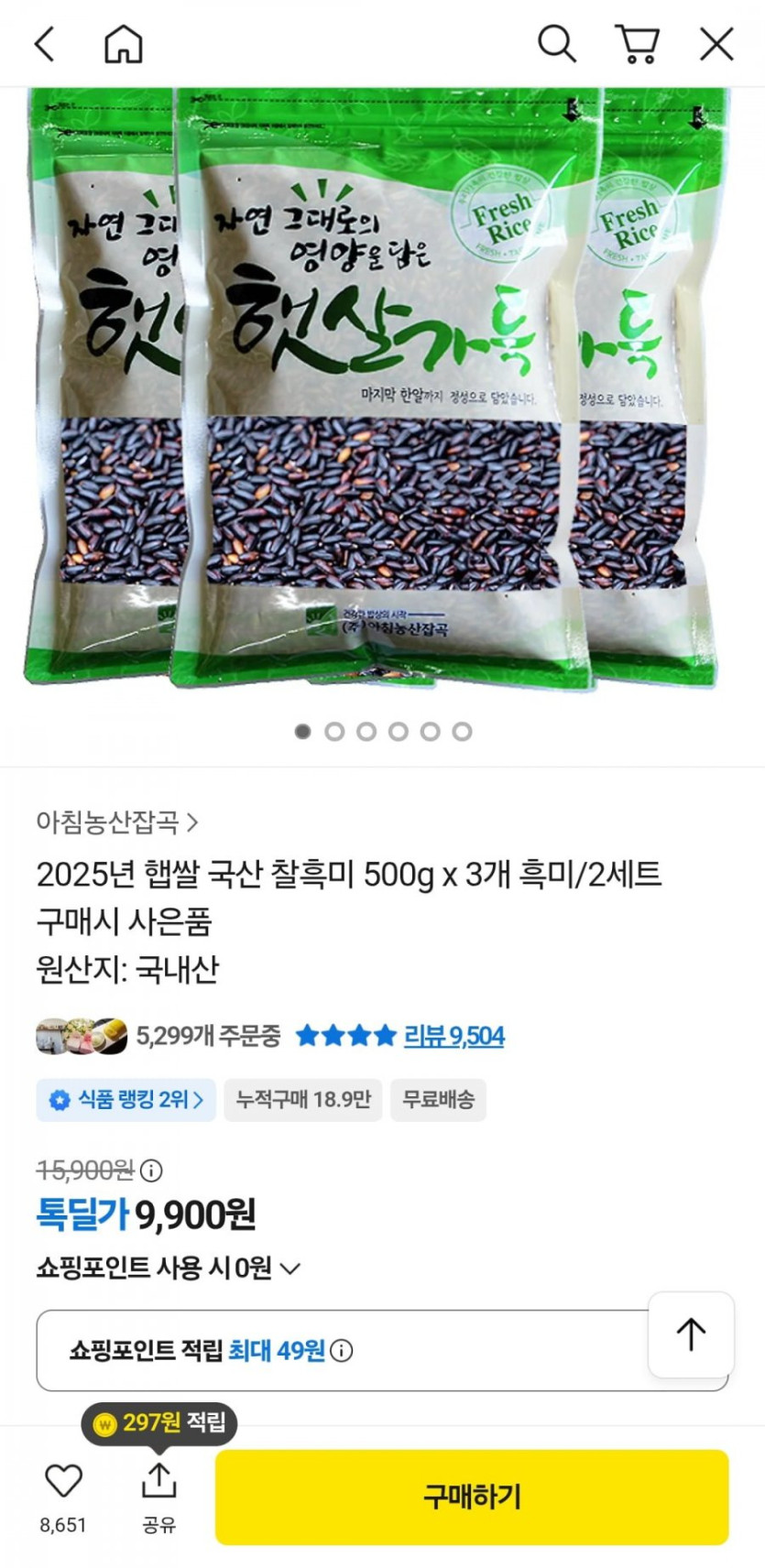The image size is (765, 1568).
Task: Tap the 누적구매 18.9만 badge
Action: click(302, 1100)
